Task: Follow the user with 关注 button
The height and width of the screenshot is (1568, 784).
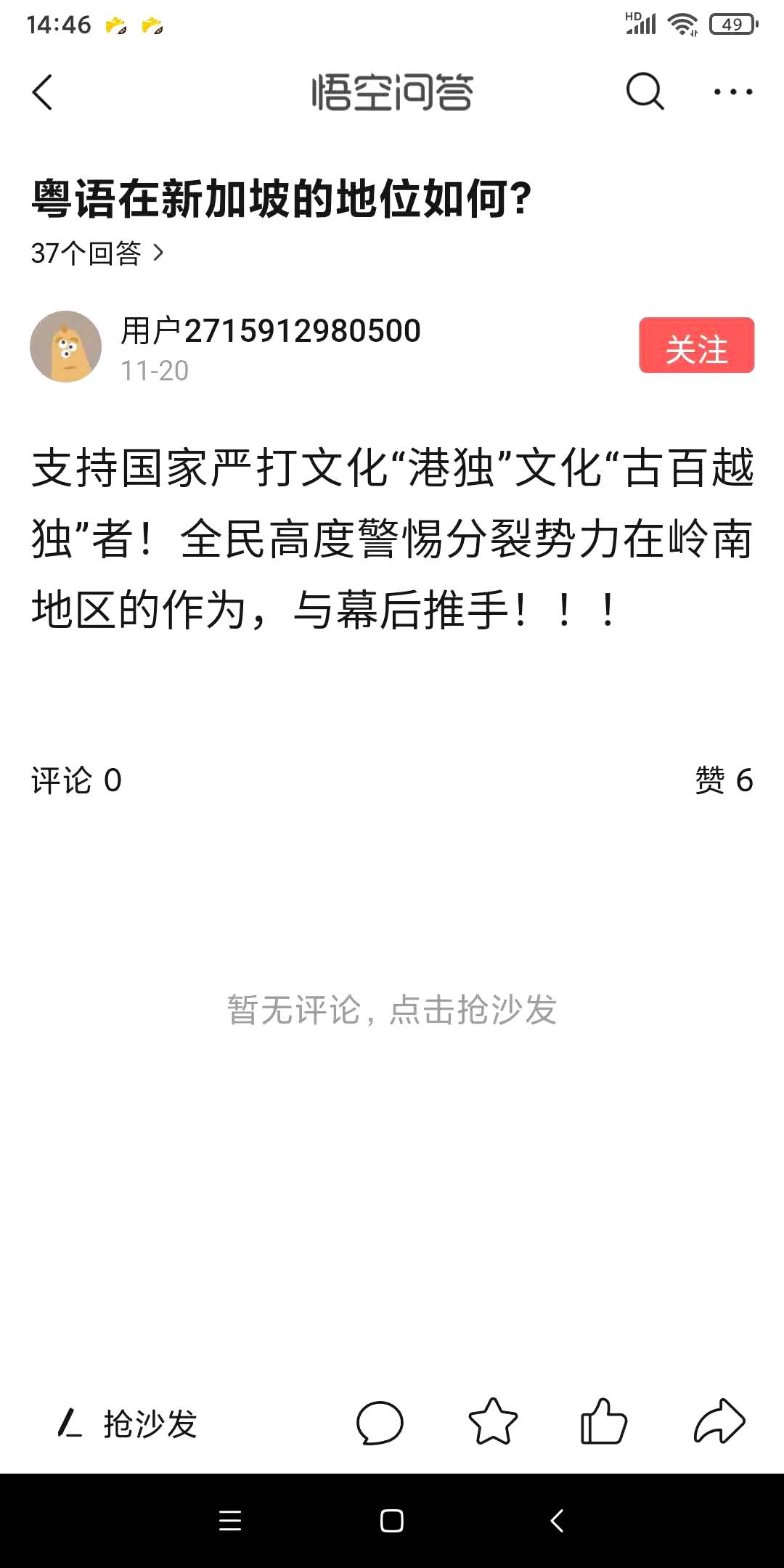Action: (696, 346)
